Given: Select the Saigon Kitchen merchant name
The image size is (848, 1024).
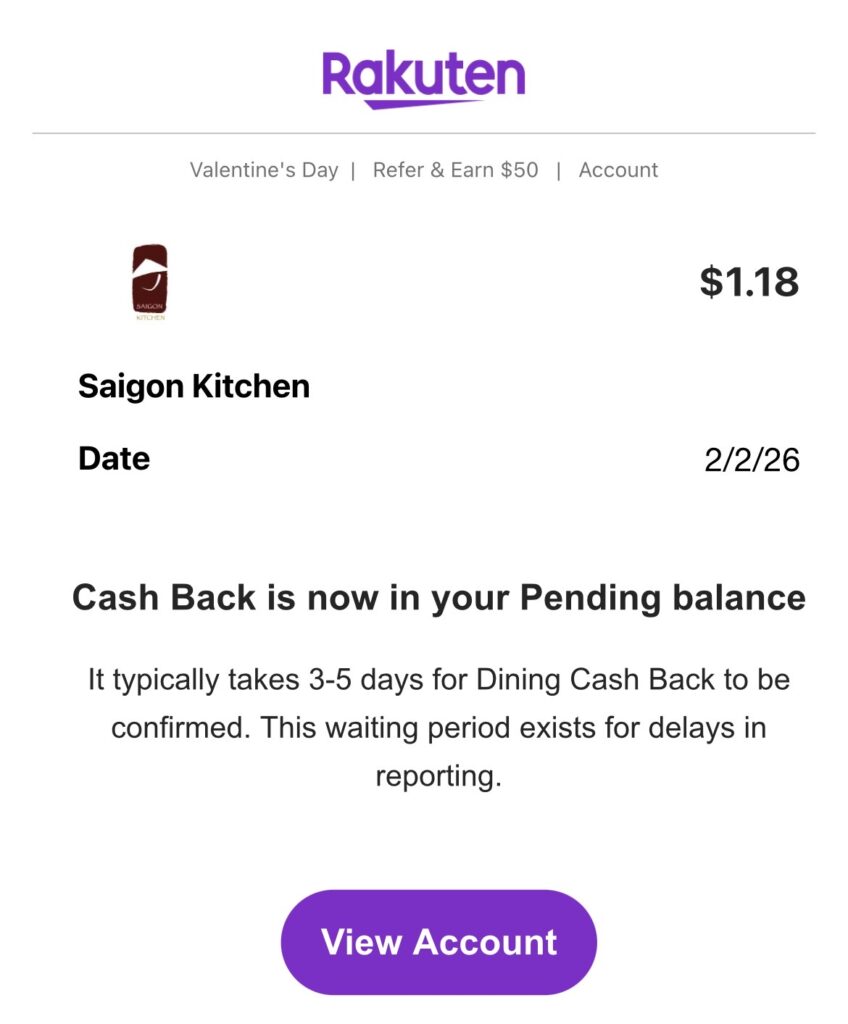Looking at the screenshot, I should pos(194,386).
